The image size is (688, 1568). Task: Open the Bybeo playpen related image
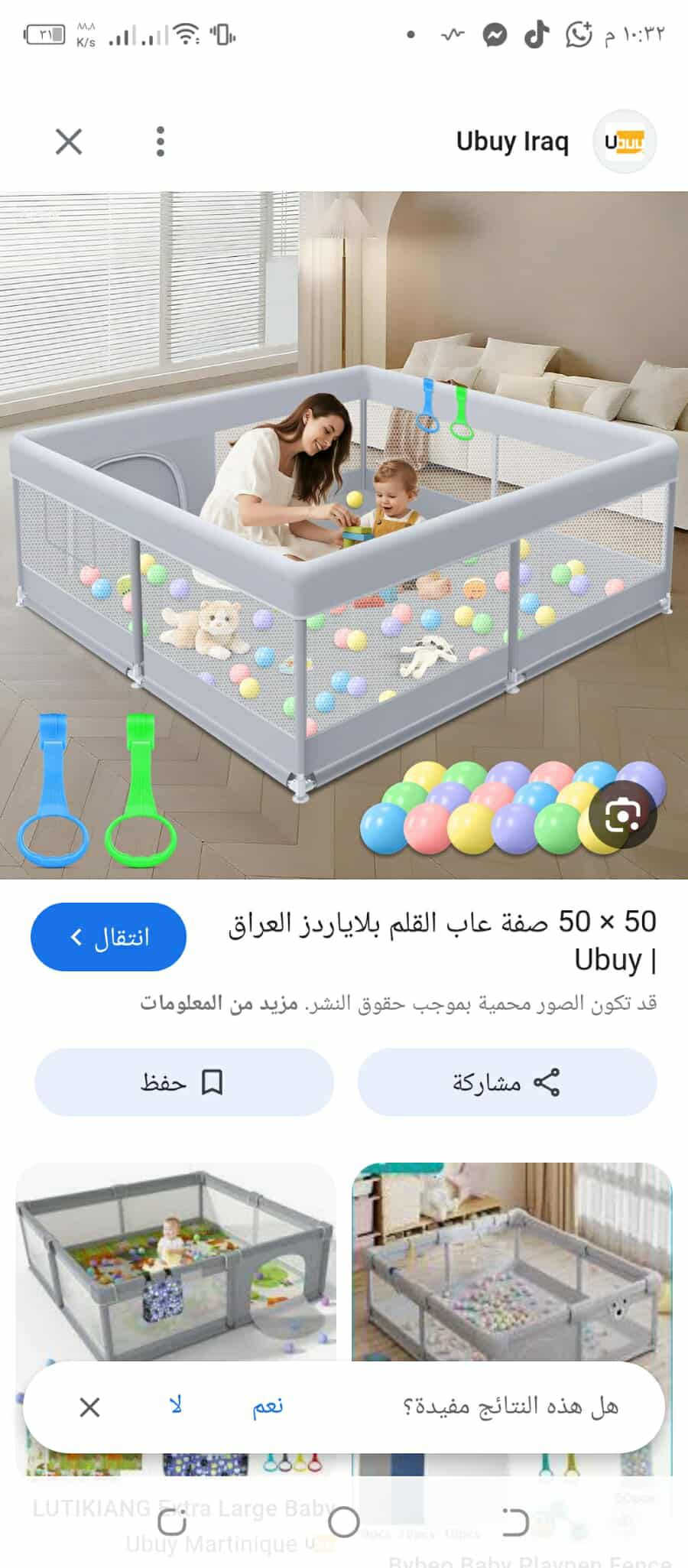click(512, 1262)
